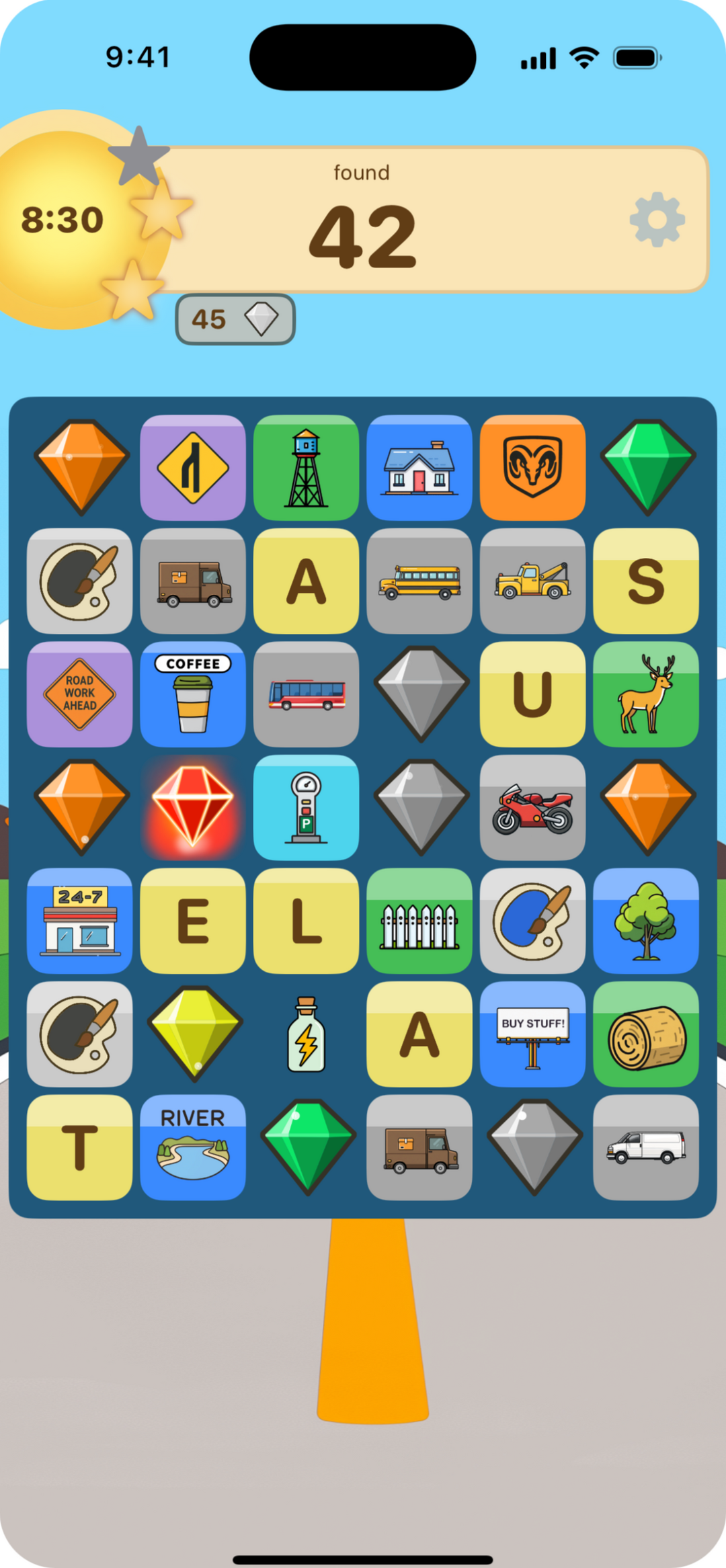This screenshot has height=1568, width=726.
Task: Select the motorcycle tile
Action: (x=532, y=809)
